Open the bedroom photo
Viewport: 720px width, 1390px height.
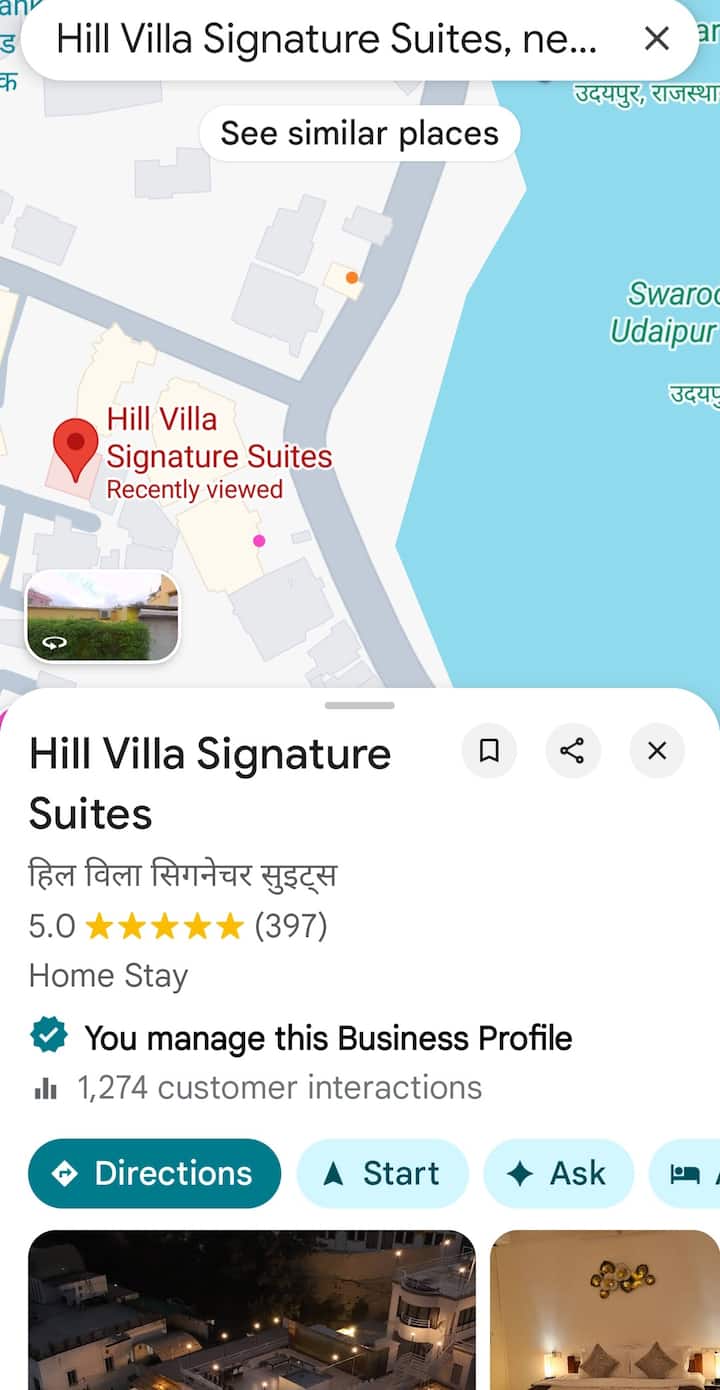[605, 1310]
